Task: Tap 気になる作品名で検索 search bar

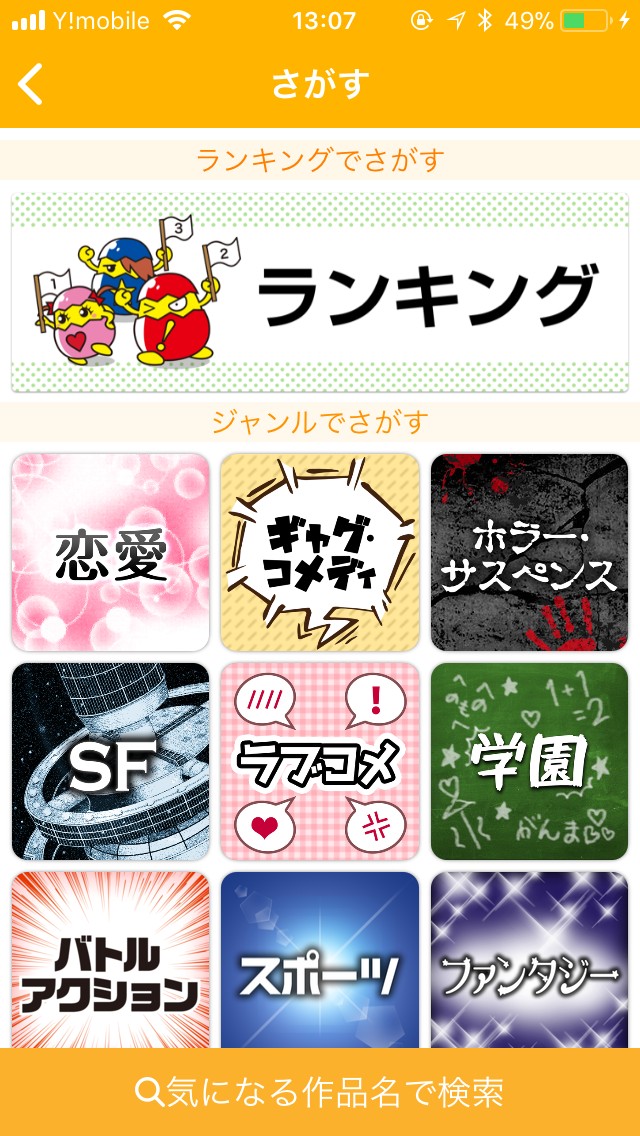Action: [320, 1092]
